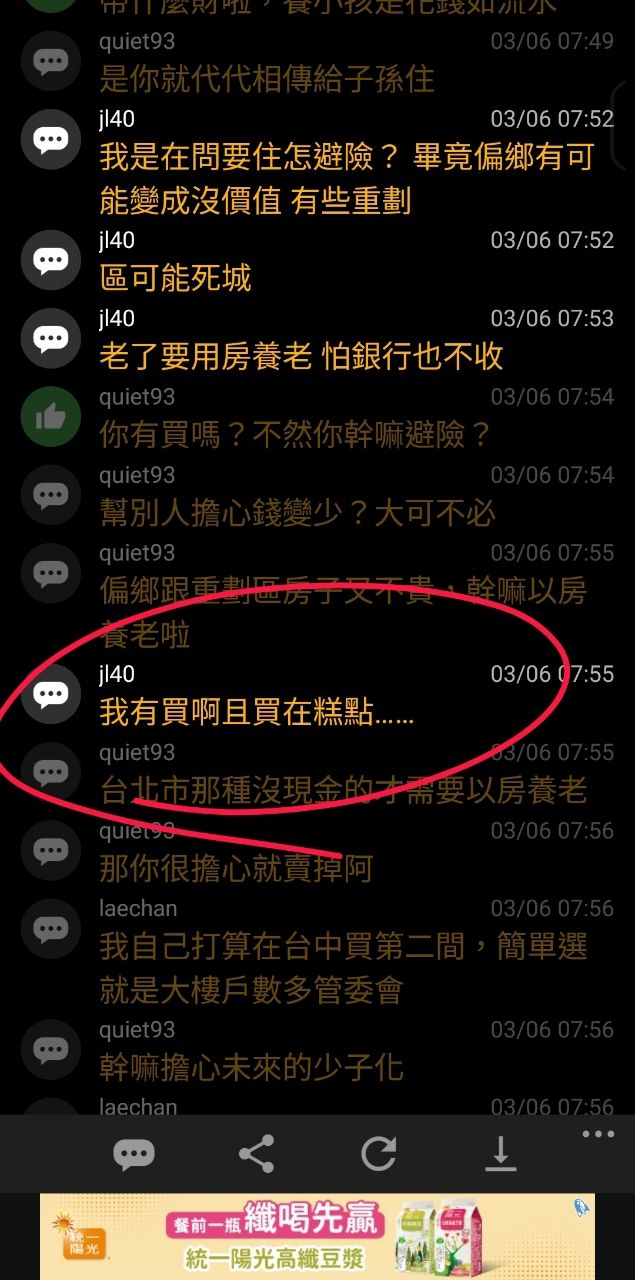Open the comment button in bottom toolbar
The width and height of the screenshot is (635, 1280).
(134, 1155)
